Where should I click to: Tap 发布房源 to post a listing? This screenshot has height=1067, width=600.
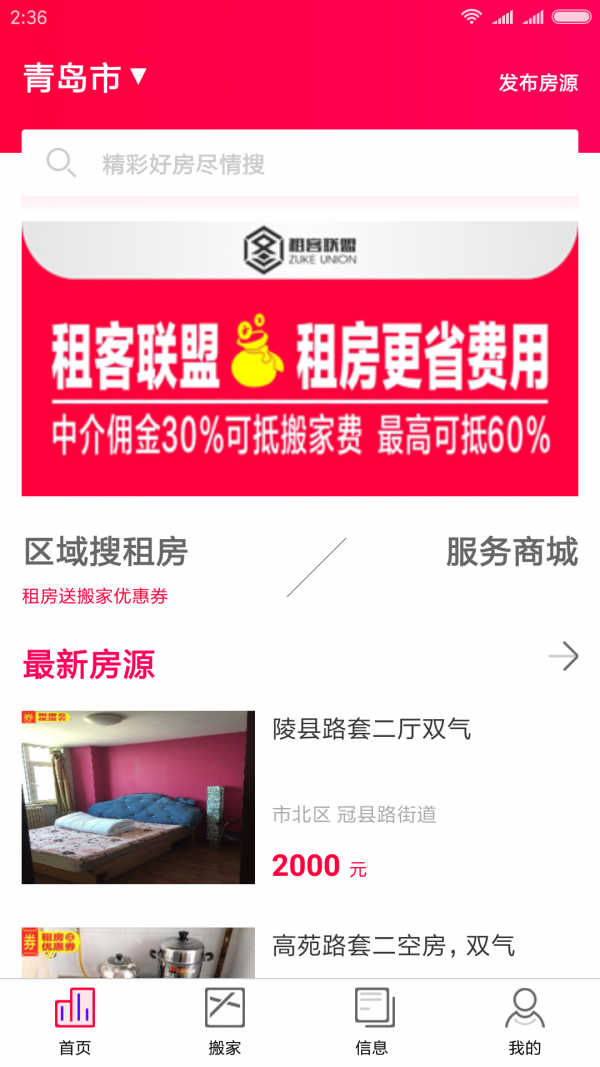pos(538,83)
